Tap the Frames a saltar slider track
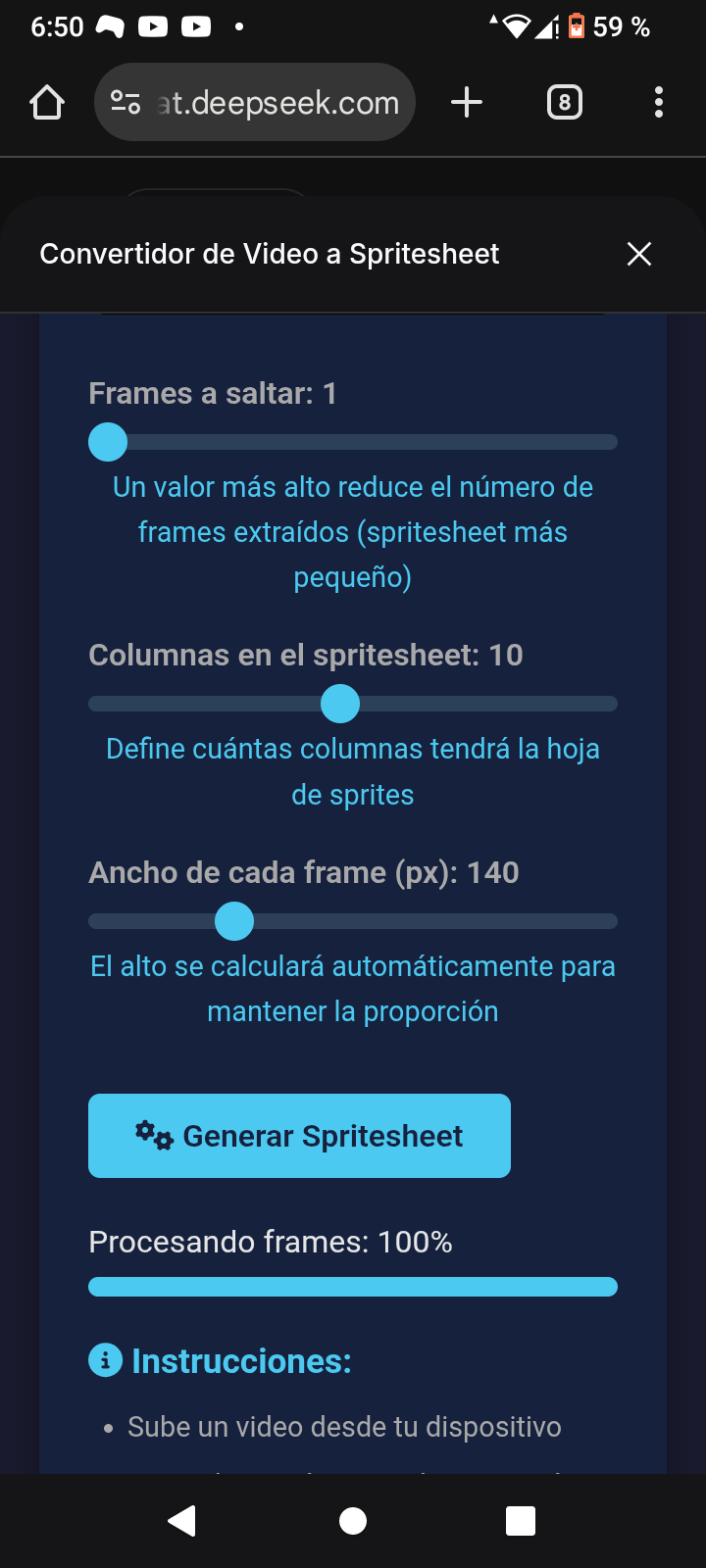Screen dimensions: 706x1568 353,442
